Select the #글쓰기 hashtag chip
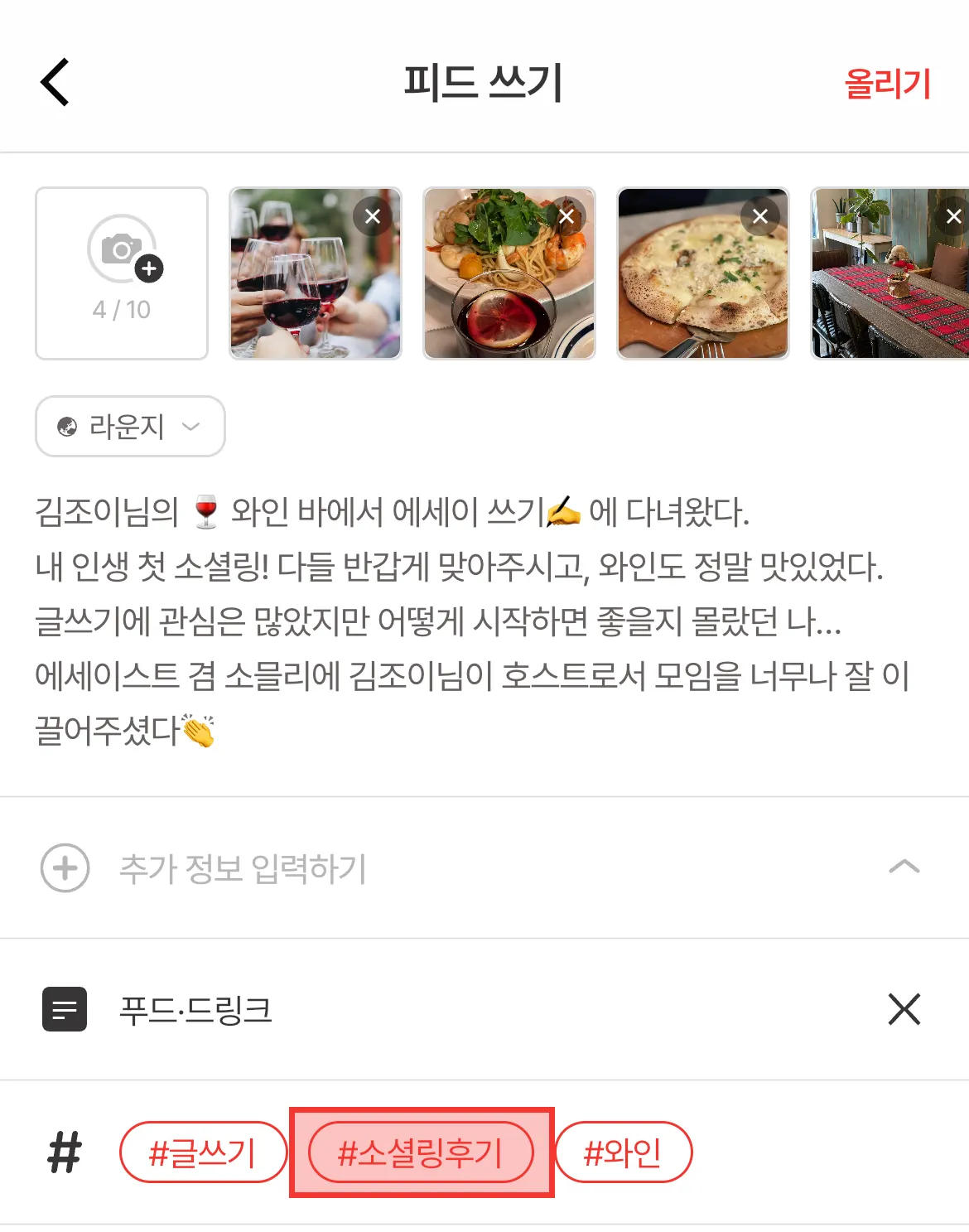The image size is (969, 1232). [x=203, y=1152]
